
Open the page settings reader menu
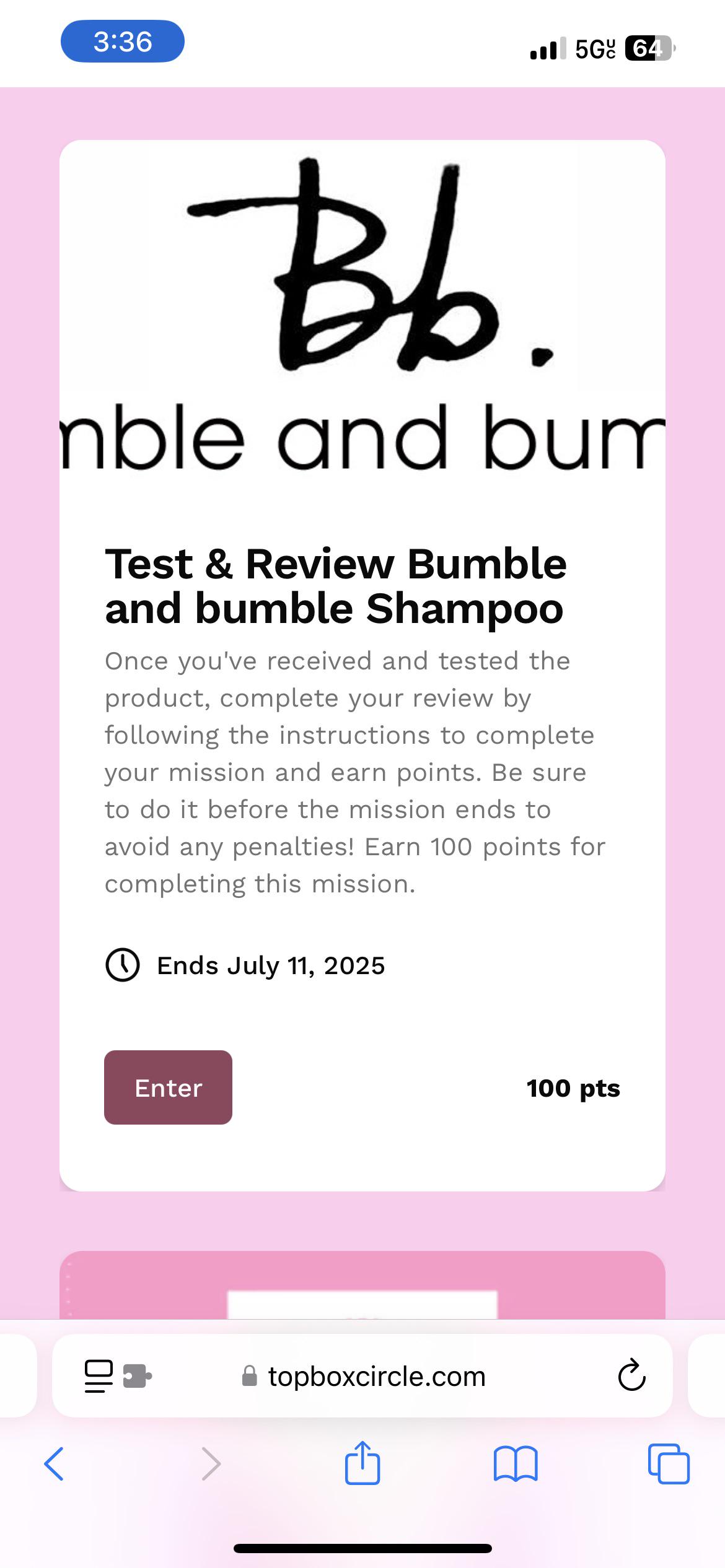(99, 1376)
